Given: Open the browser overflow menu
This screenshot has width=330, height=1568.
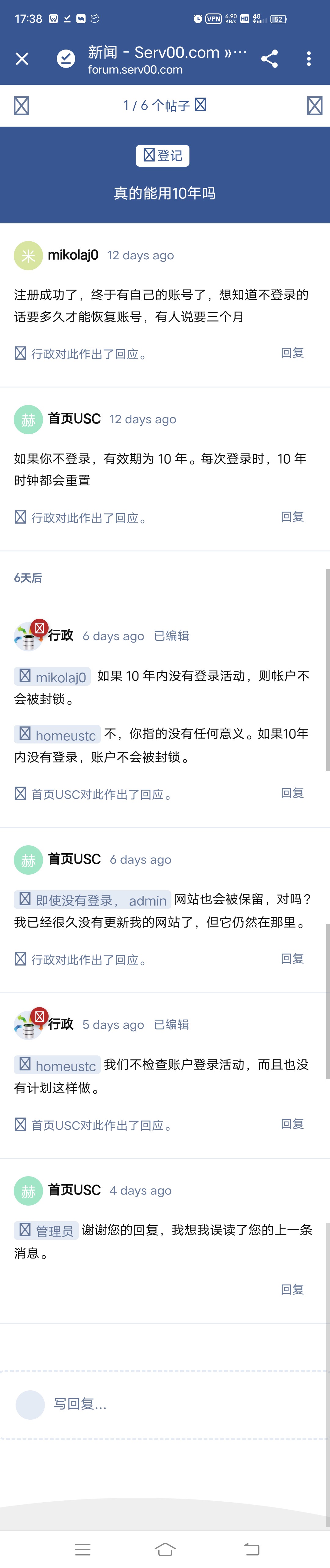Looking at the screenshot, I should point(309,58).
